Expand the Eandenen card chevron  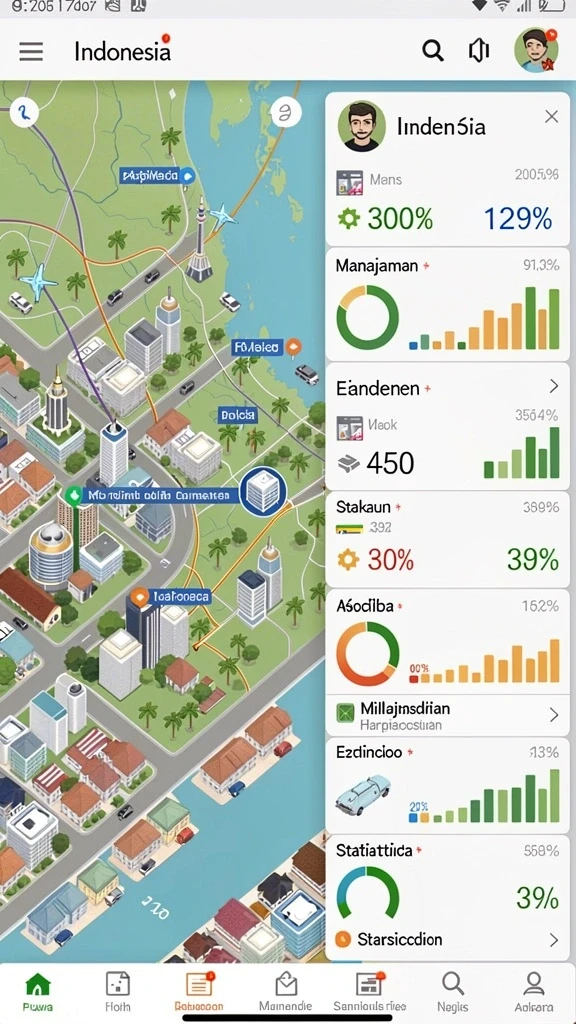click(x=554, y=387)
